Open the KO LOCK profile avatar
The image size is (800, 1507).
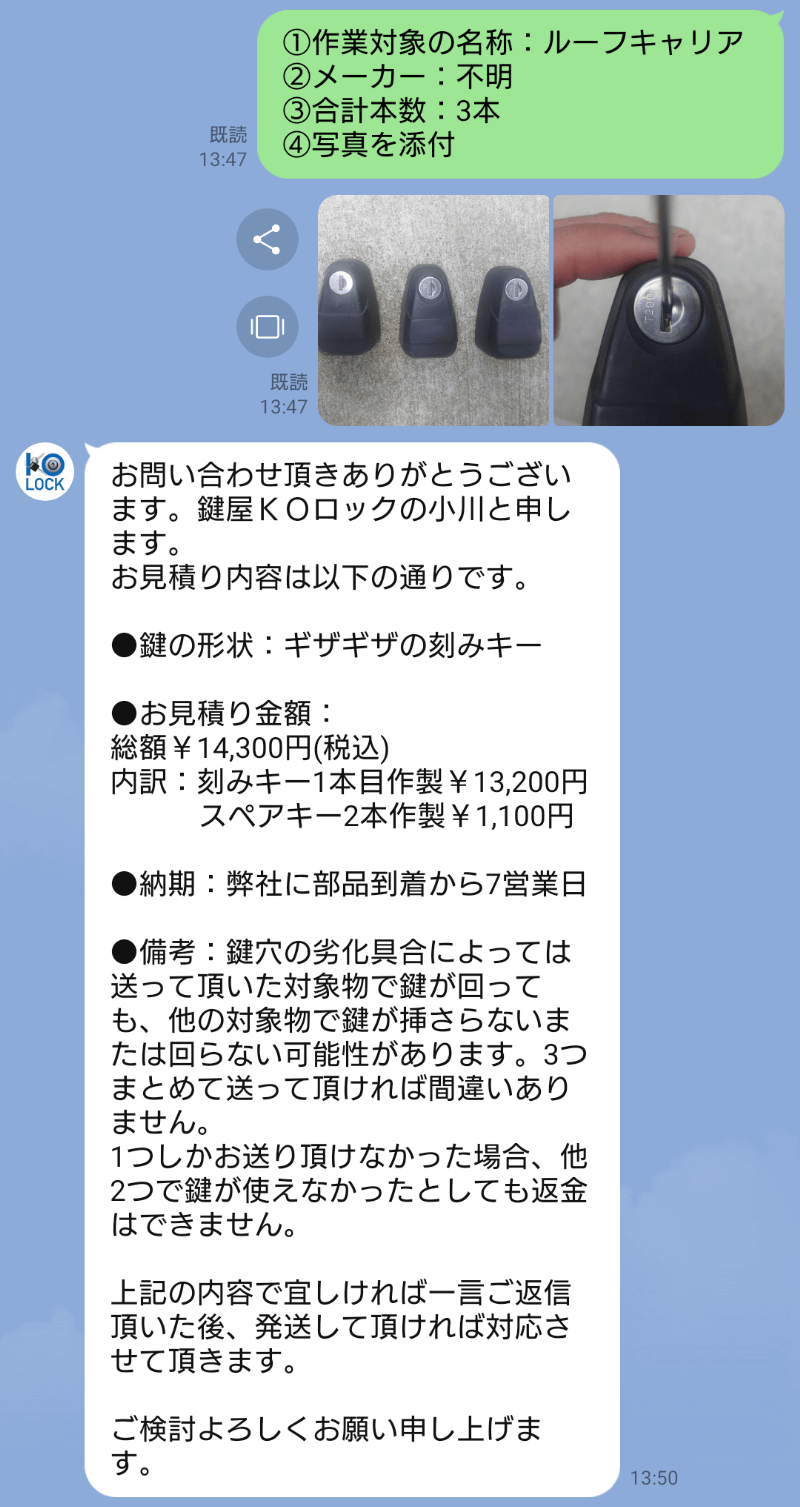(x=45, y=472)
